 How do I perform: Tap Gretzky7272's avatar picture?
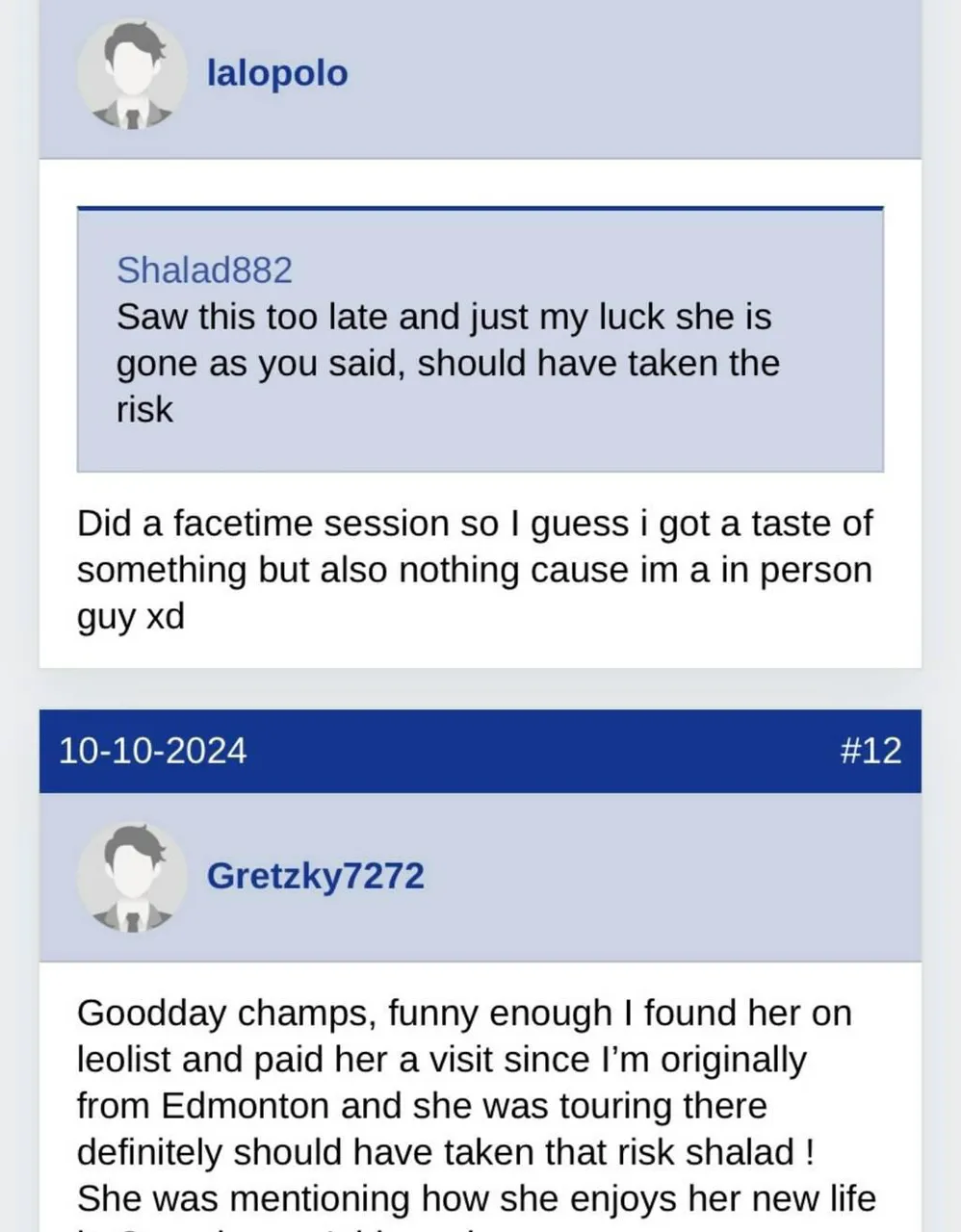(132, 877)
